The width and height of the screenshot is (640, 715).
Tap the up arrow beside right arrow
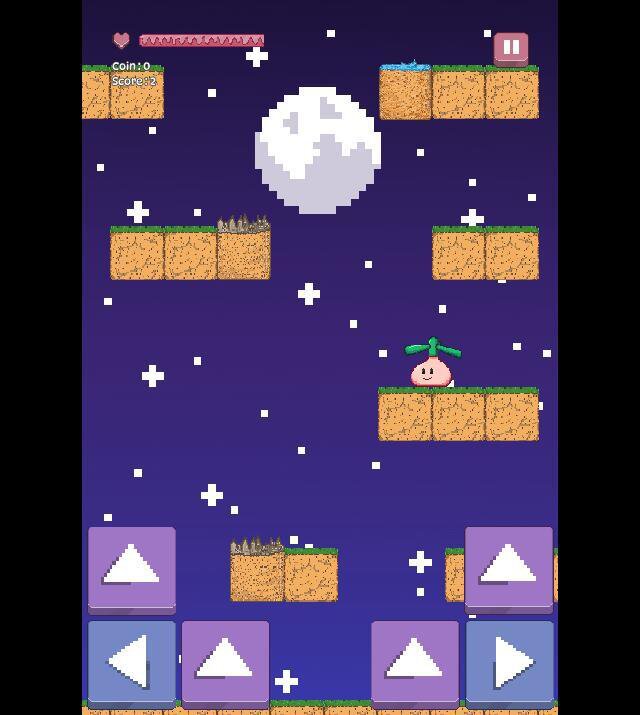point(415,662)
